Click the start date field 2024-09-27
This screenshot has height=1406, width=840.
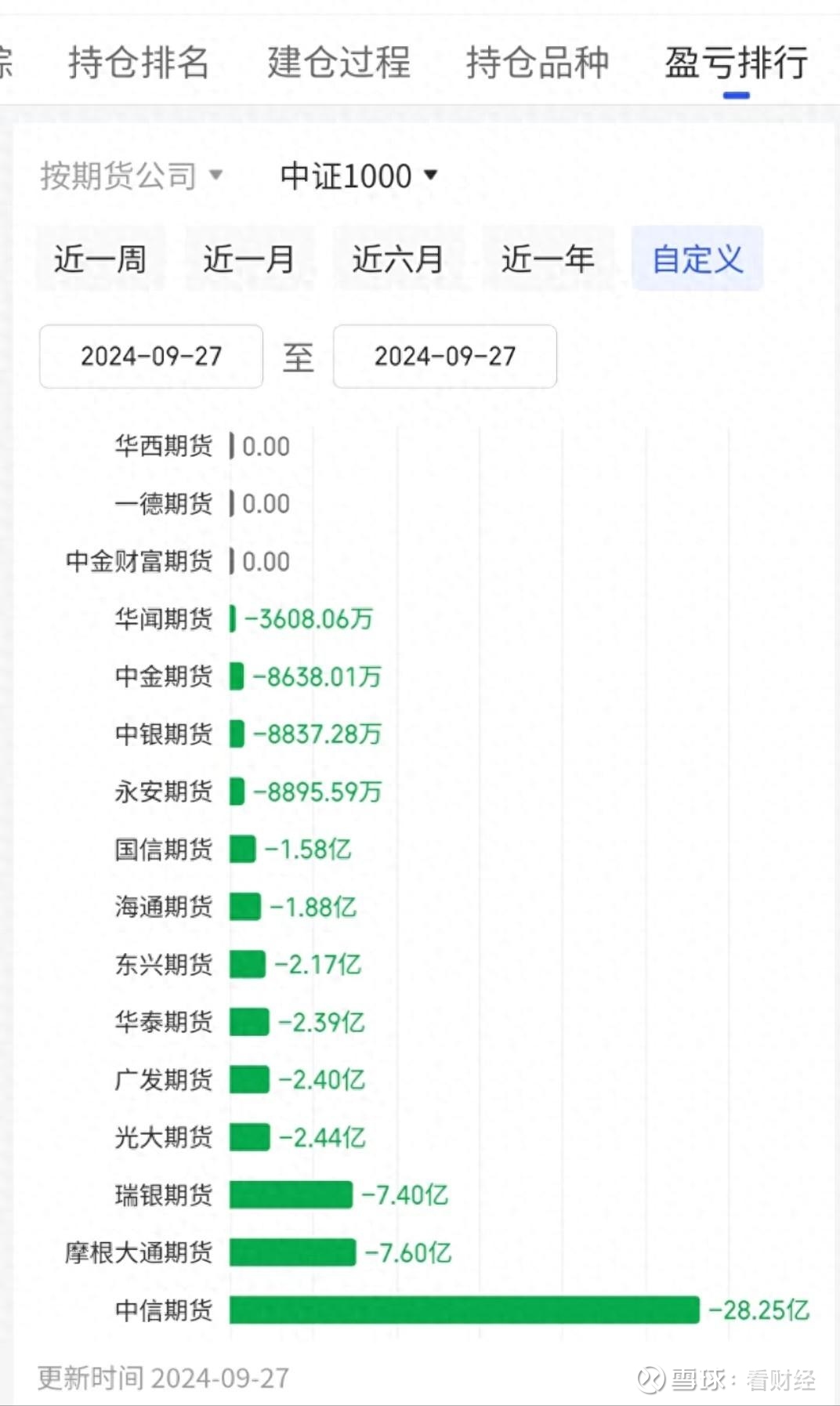click(x=150, y=357)
